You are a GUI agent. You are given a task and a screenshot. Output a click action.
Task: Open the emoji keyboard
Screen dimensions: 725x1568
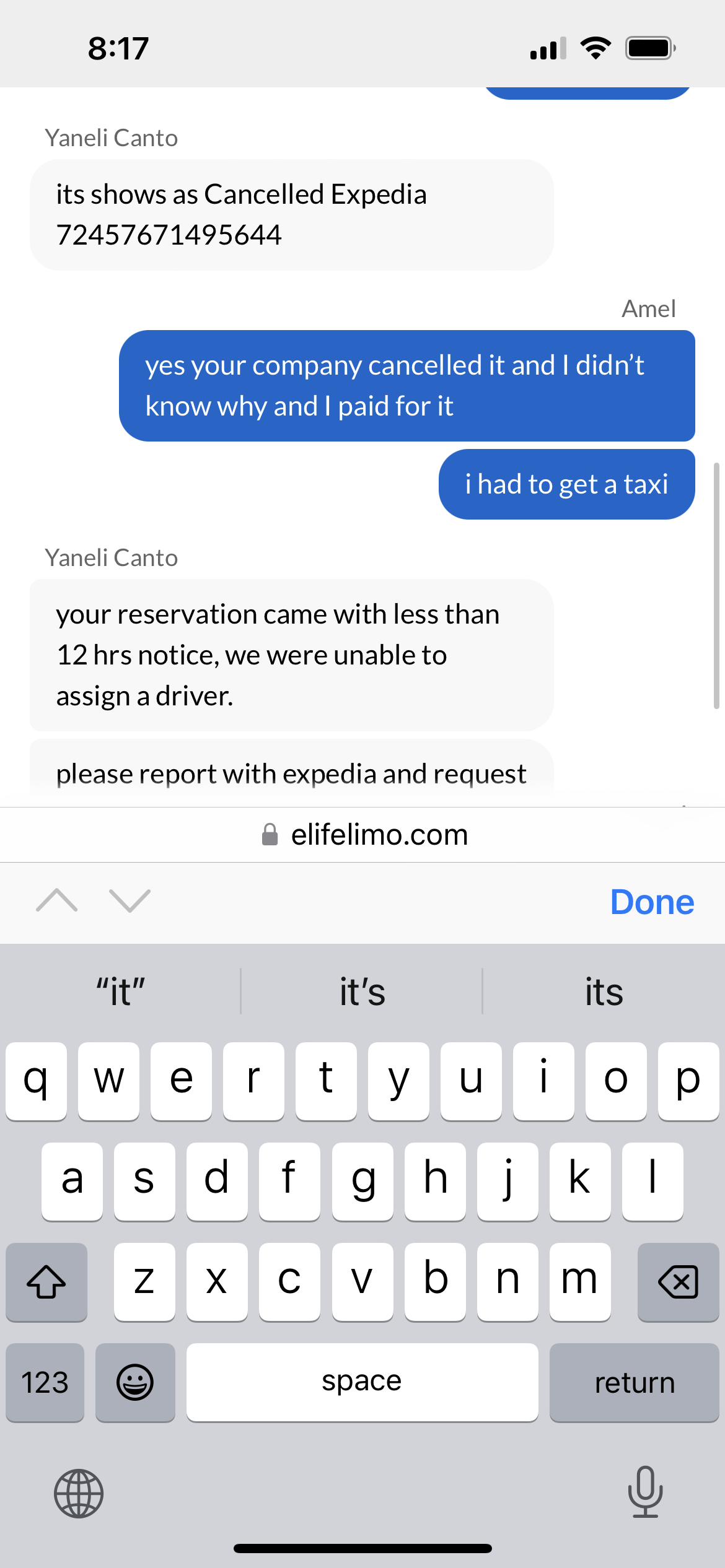tap(136, 1382)
